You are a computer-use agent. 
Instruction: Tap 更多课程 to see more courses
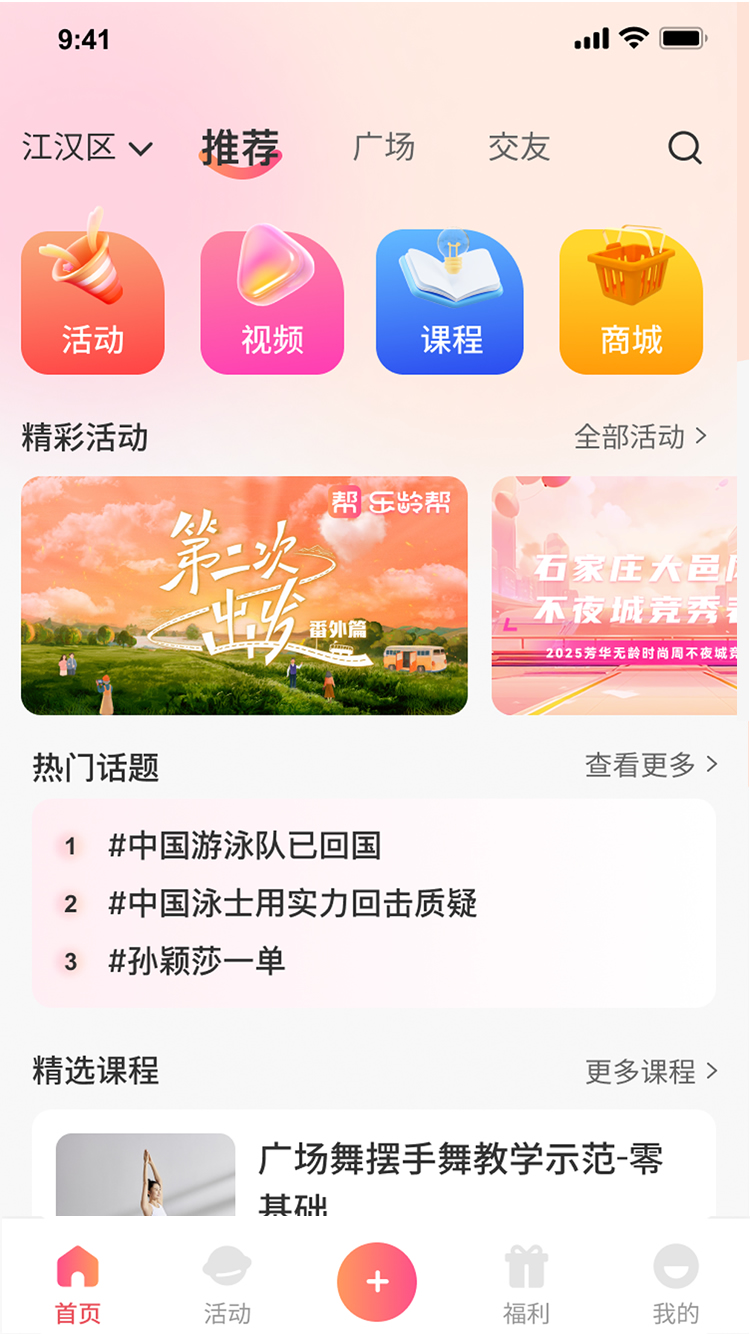651,1072
